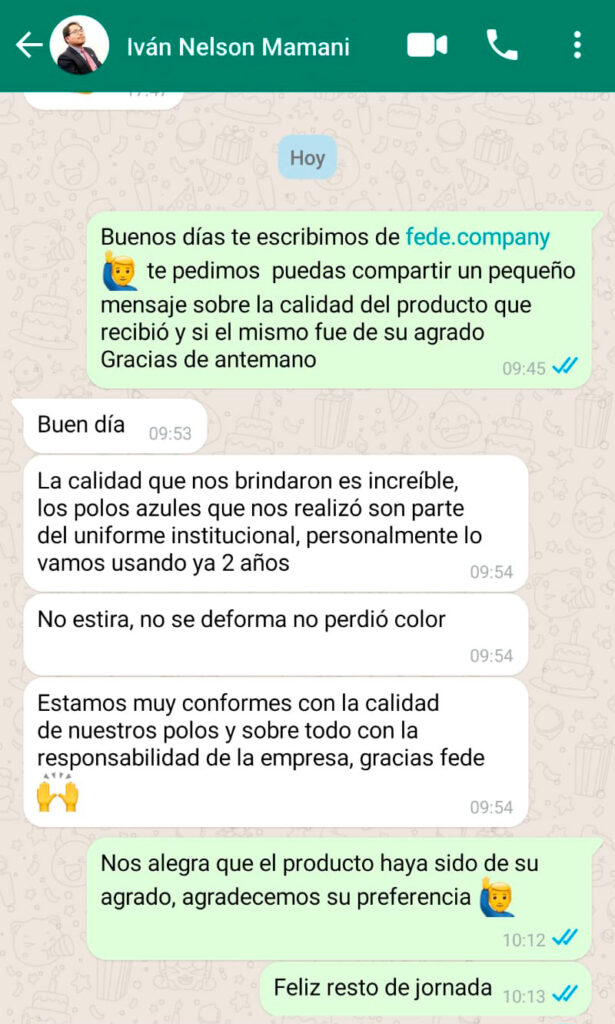Open the overflow menu
Screen dimensions: 615x1024
click(577, 45)
